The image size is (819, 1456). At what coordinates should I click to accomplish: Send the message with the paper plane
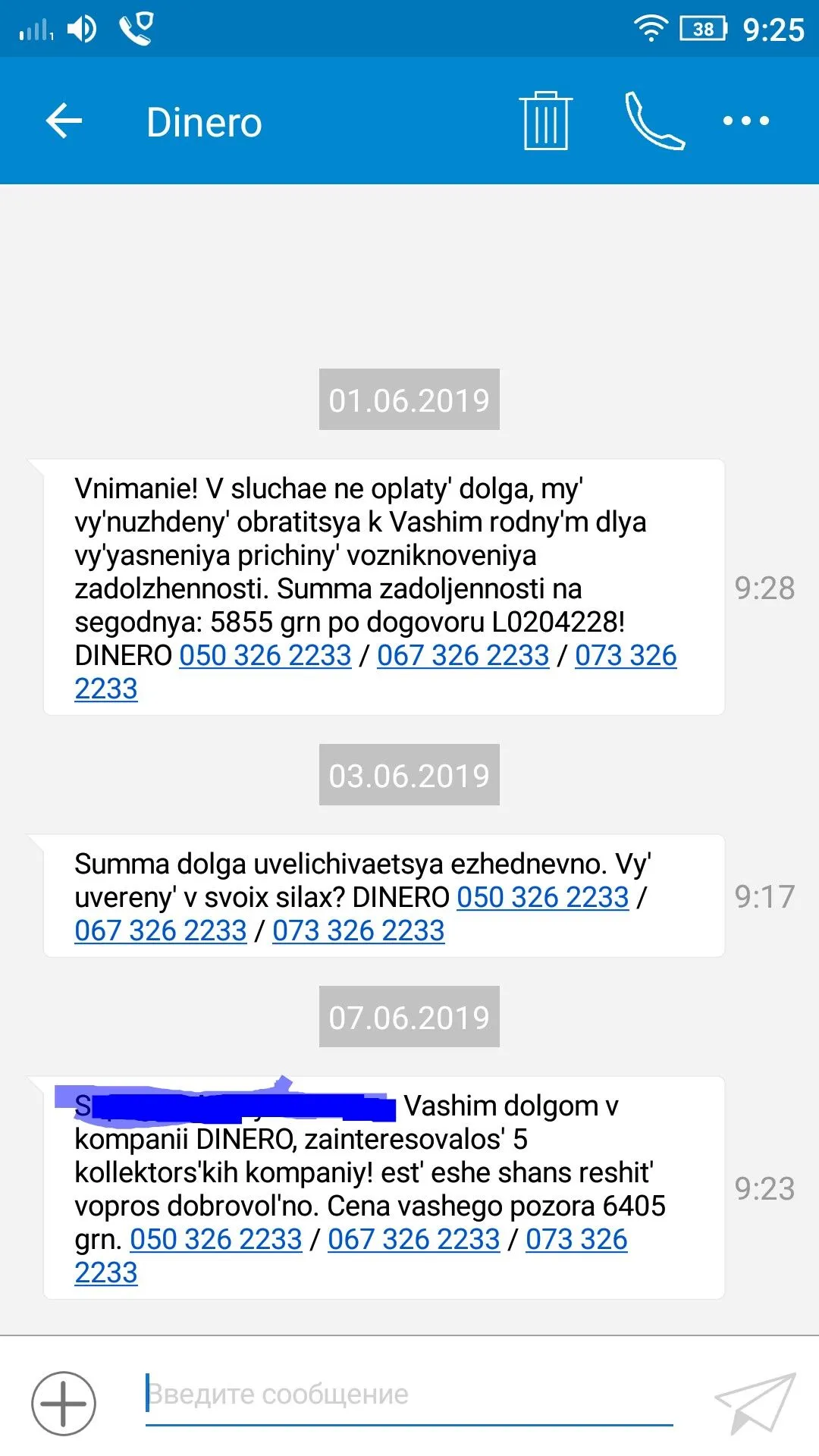[755, 1402]
